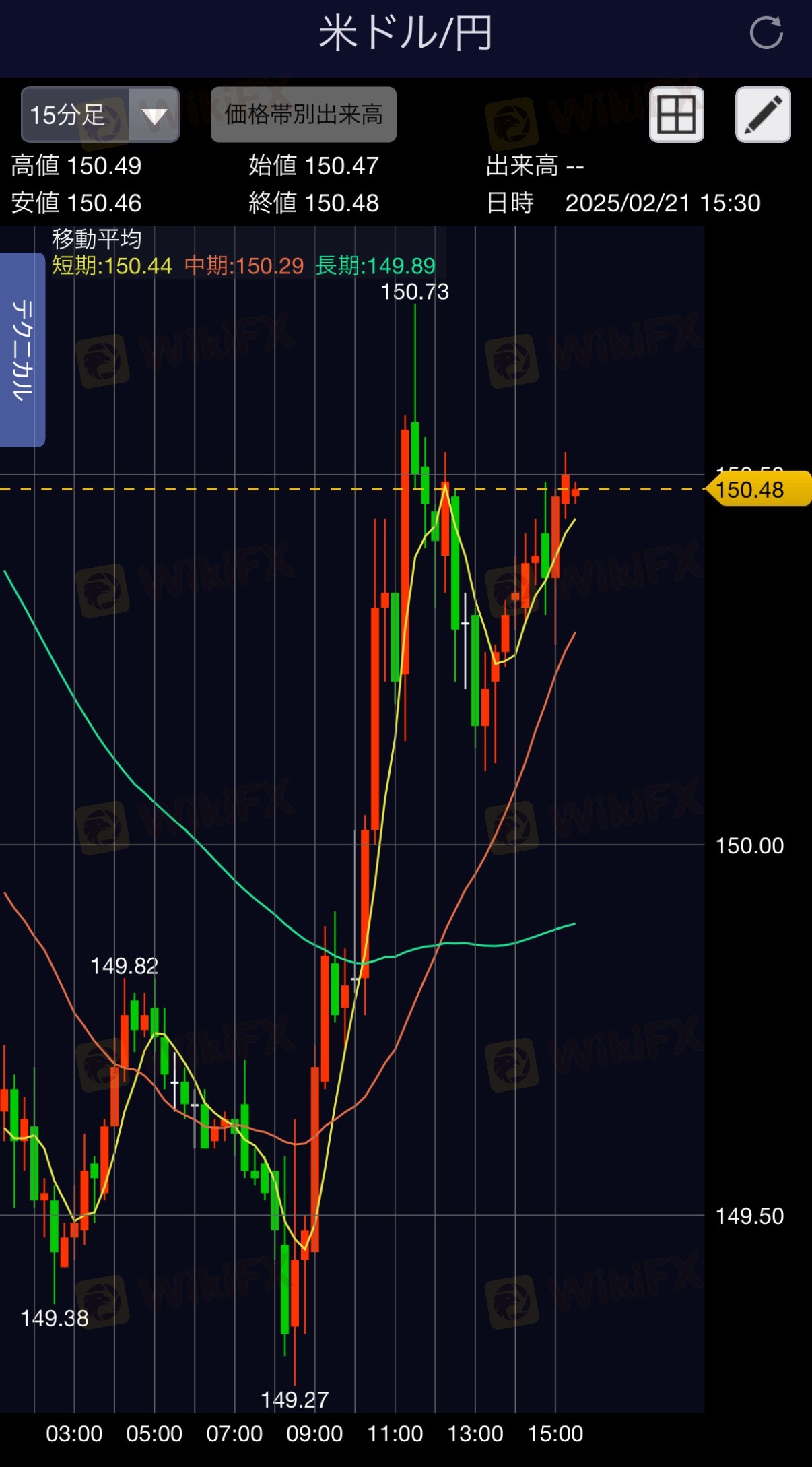The width and height of the screenshot is (812, 1467).
Task: Refresh the USD/JPY chart
Action: (766, 32)
